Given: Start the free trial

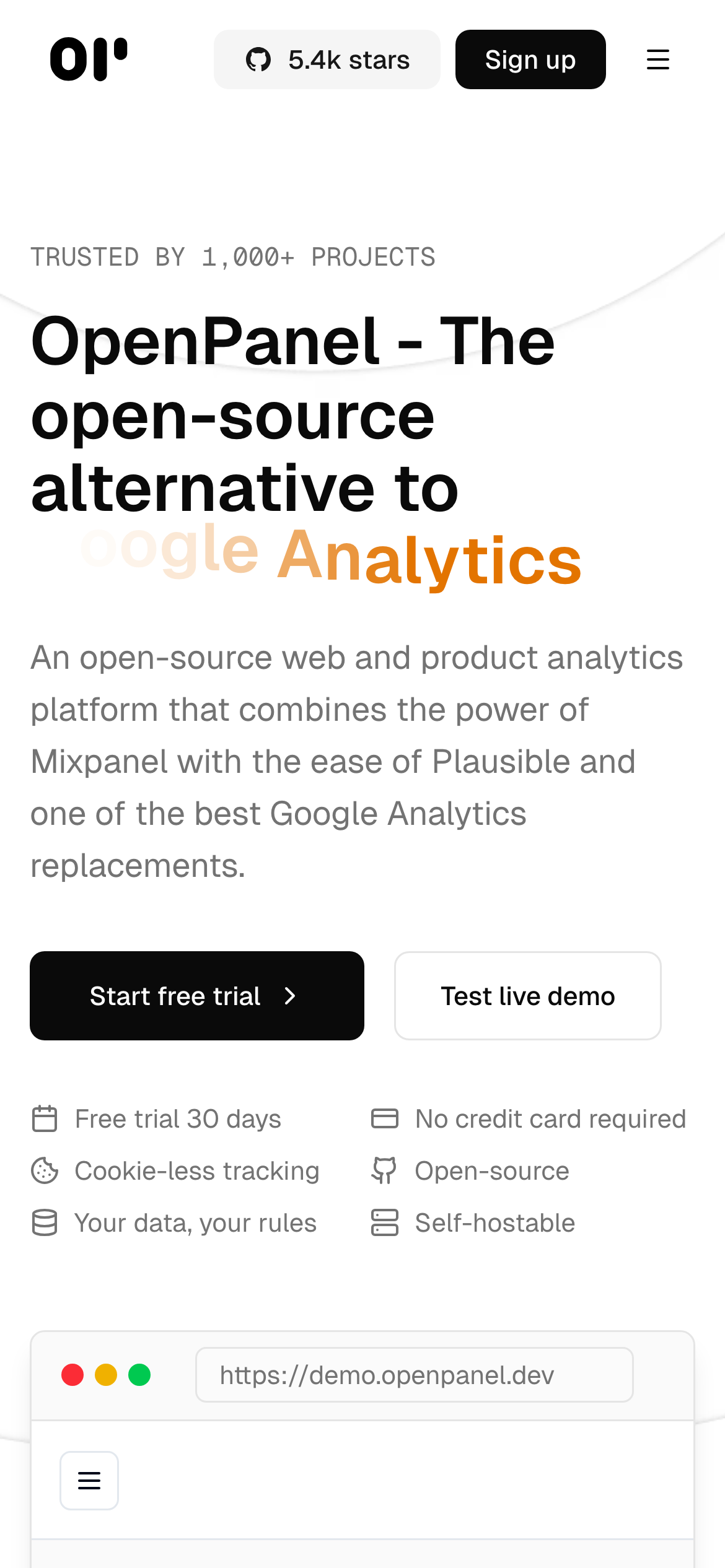Looking at the screenshot, I should 196,996.
